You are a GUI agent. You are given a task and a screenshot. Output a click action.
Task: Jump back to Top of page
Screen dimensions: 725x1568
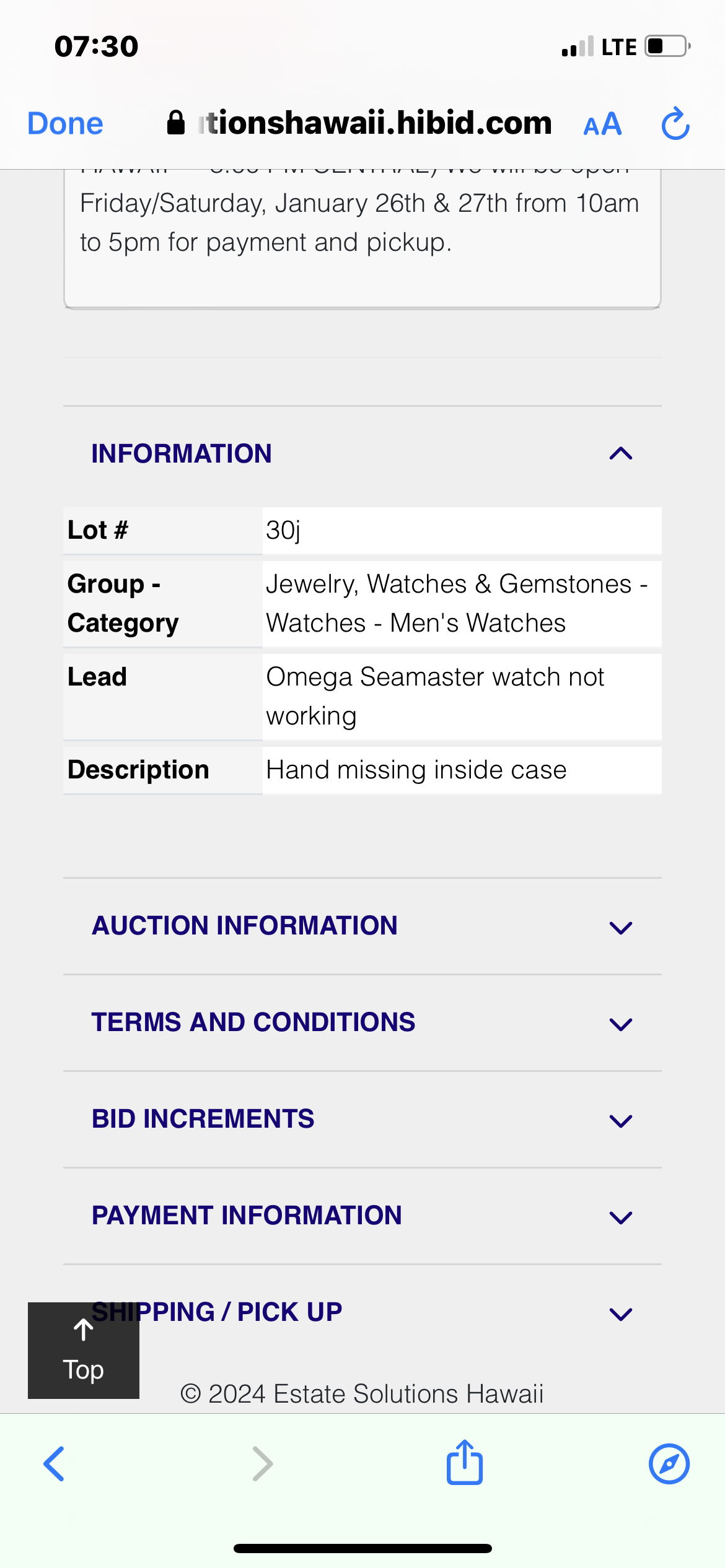(84, 1351)
